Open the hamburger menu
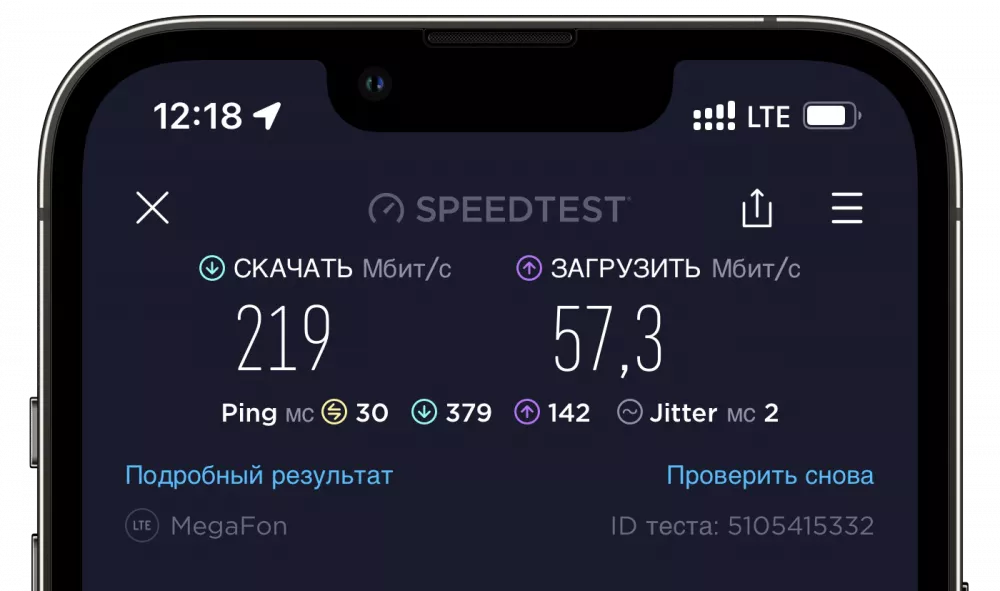 pyautogui.click(x=847, y=208)
